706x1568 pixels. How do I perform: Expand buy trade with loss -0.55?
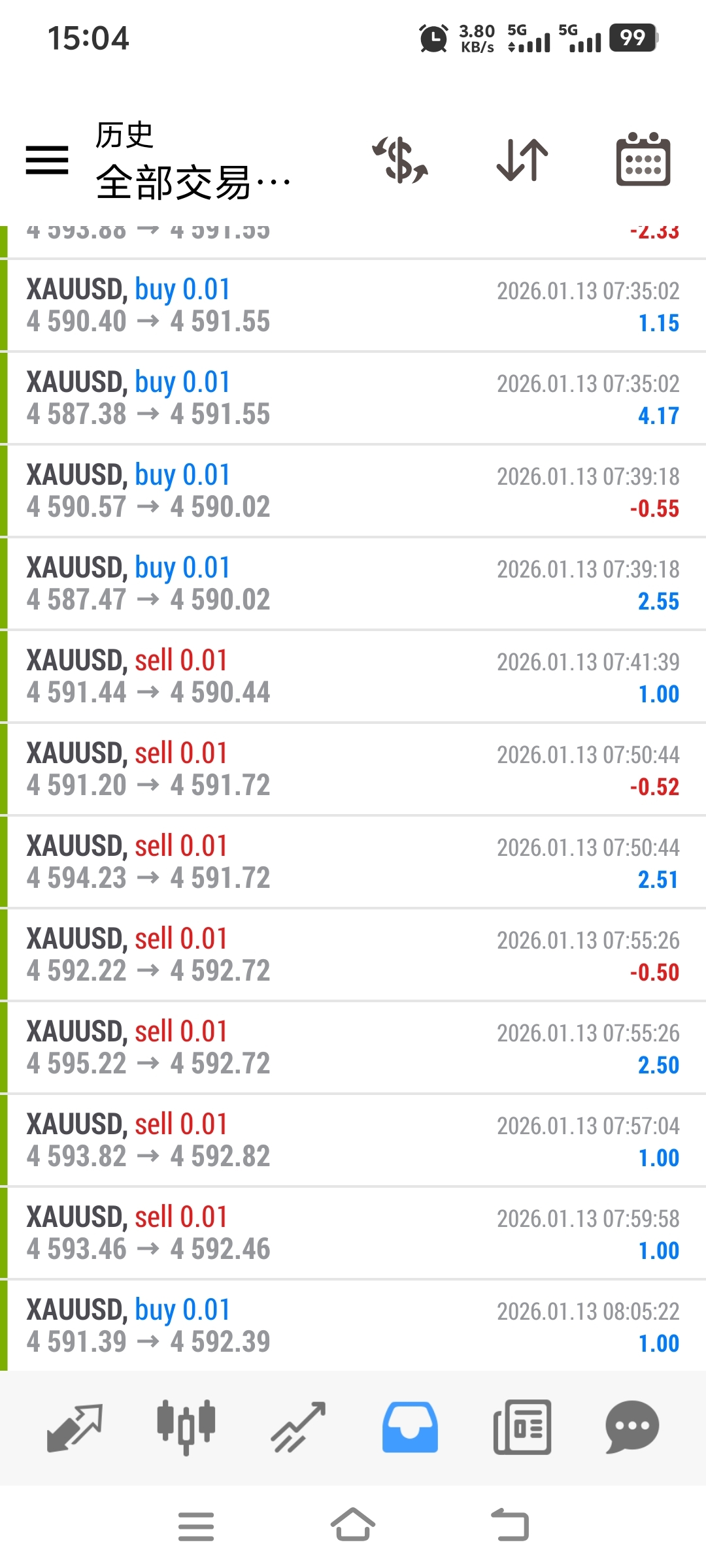click(353, 491)
